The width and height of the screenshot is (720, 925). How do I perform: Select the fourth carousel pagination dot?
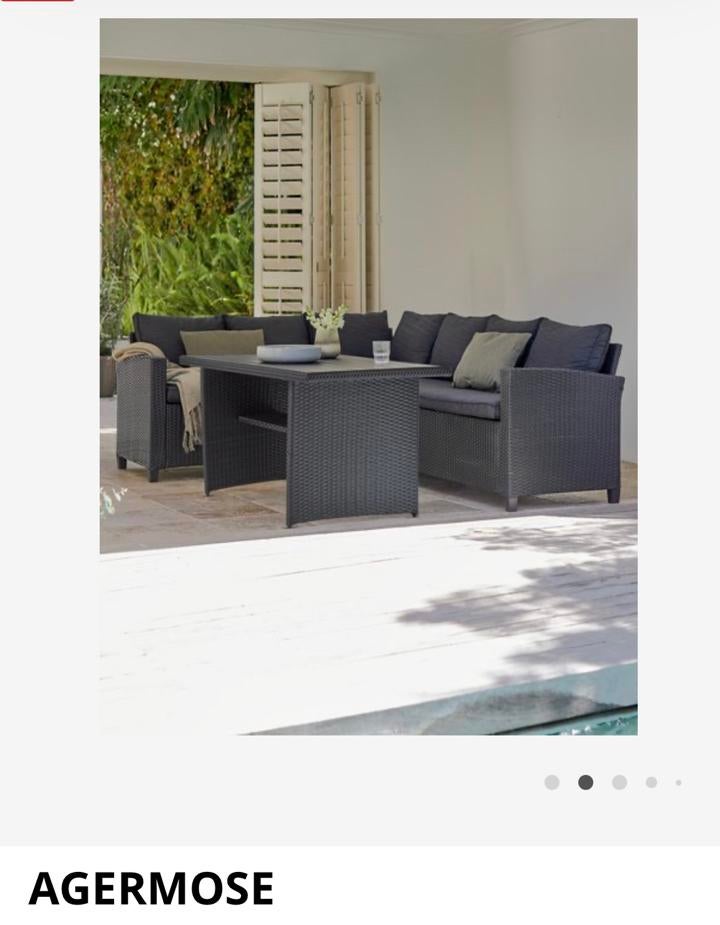pos(651,781)
